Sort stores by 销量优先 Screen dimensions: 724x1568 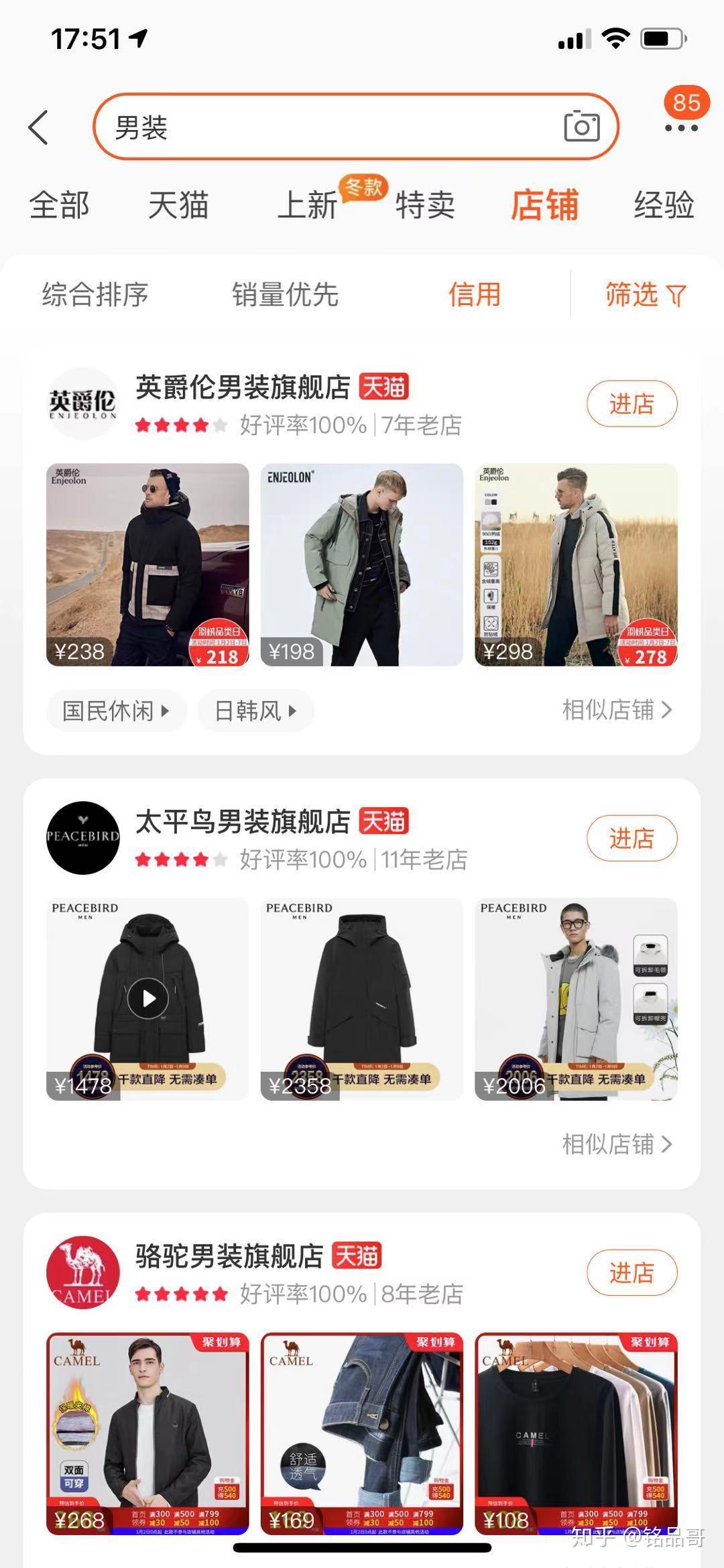coord(285,295)
